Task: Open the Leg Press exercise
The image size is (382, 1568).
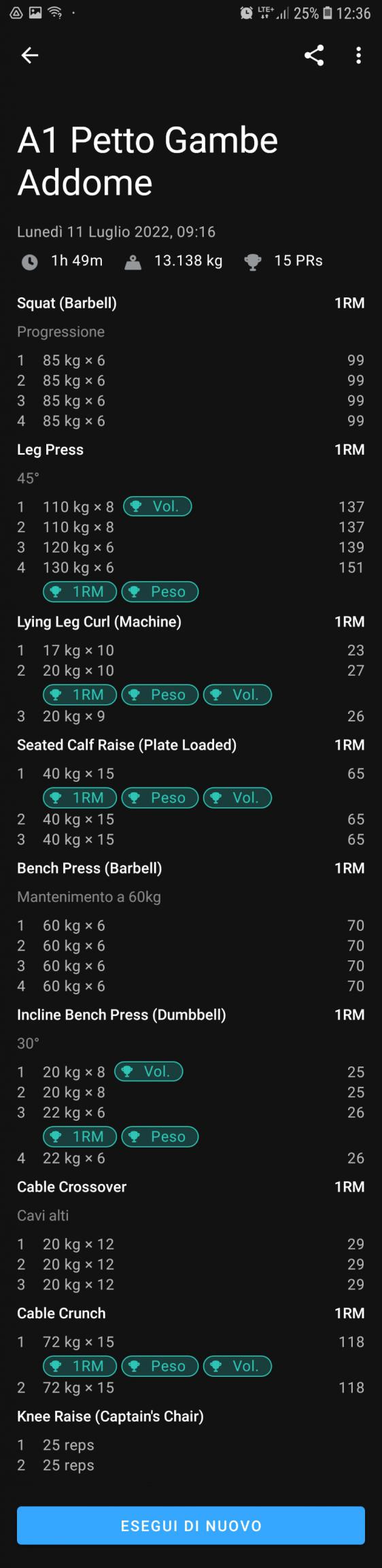Action: coord(50,450)
